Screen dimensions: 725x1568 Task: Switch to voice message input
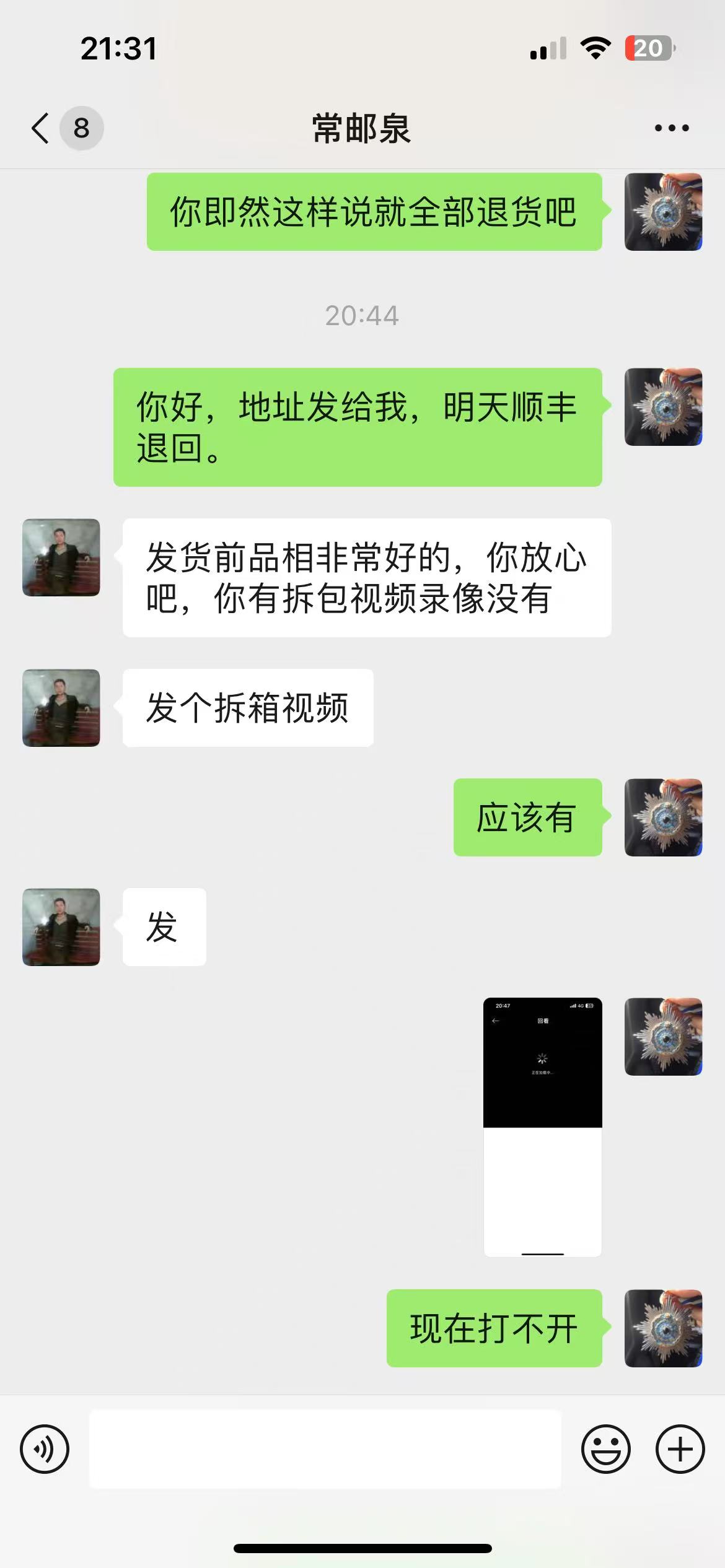pyautogui.click(x=45, y=1448)
